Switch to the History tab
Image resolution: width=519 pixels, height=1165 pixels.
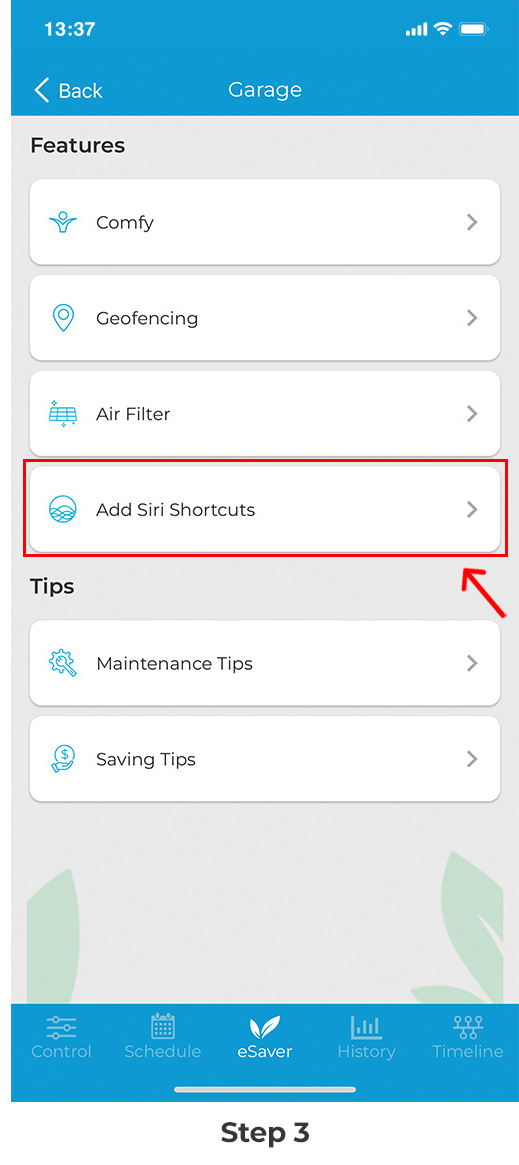pyautogui.click(x=366, y=1037)
